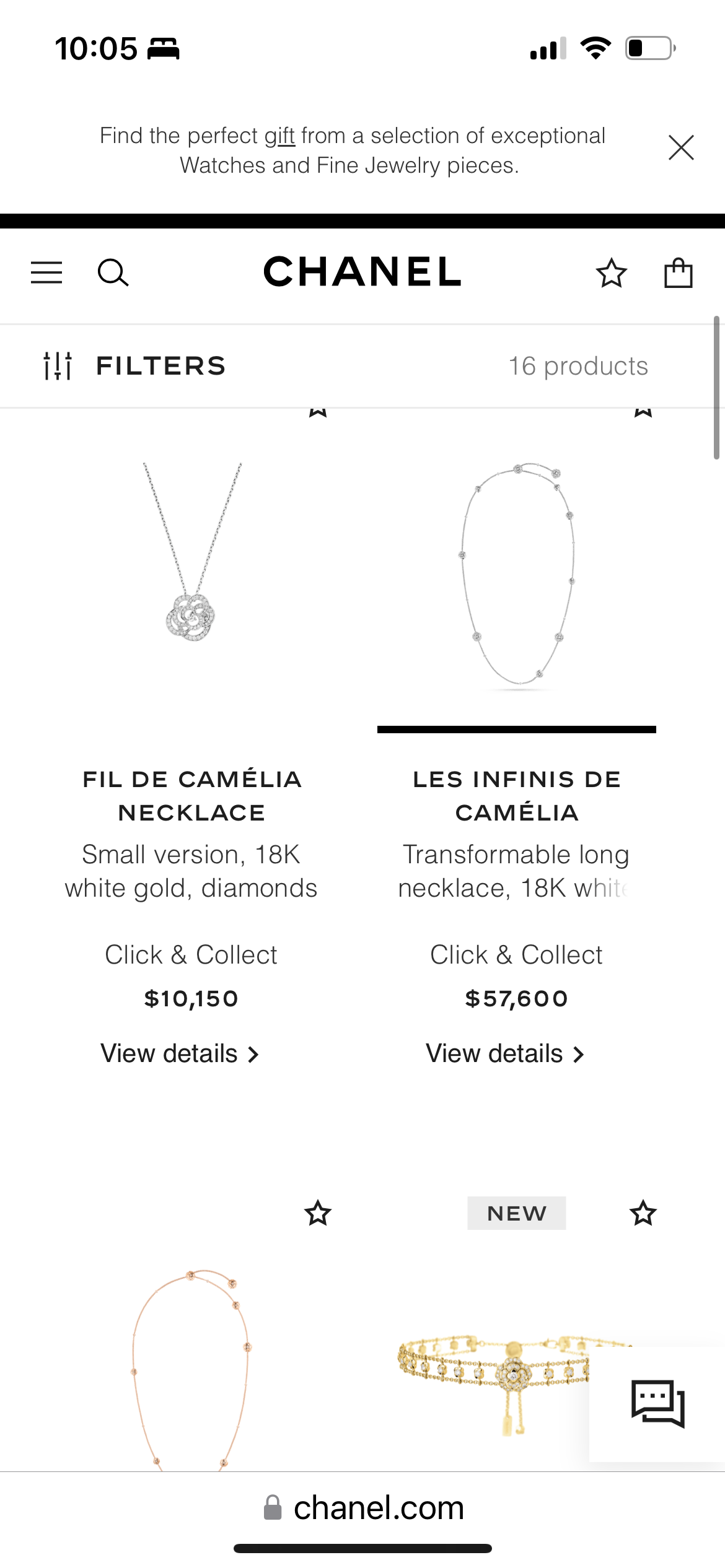This screenshot has height=1568, width=725.
Task: Open the pink gold long necklace tile
Action: (191, 1362)
